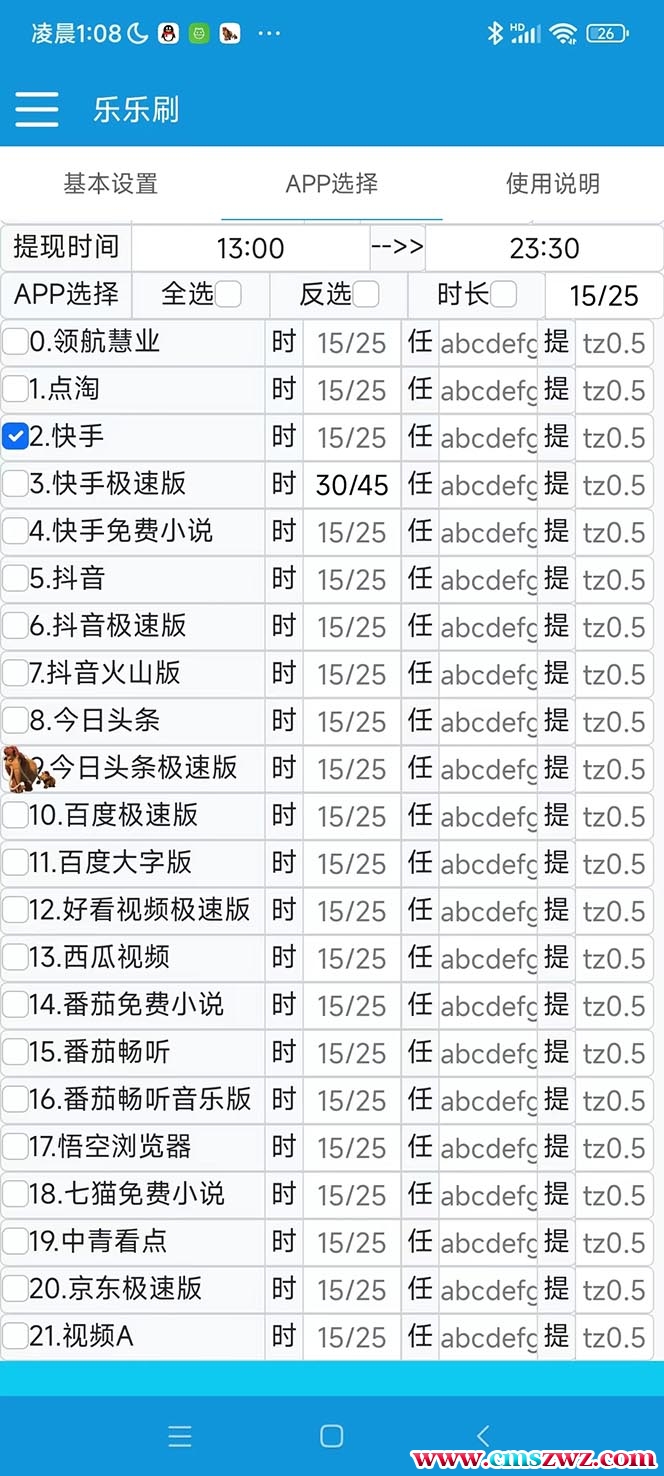Image resolution: width=664 pixels, height=1476 pixels.
Task: Check the 反选 invert-selection checkbox
Action: [x=367, y=294]
